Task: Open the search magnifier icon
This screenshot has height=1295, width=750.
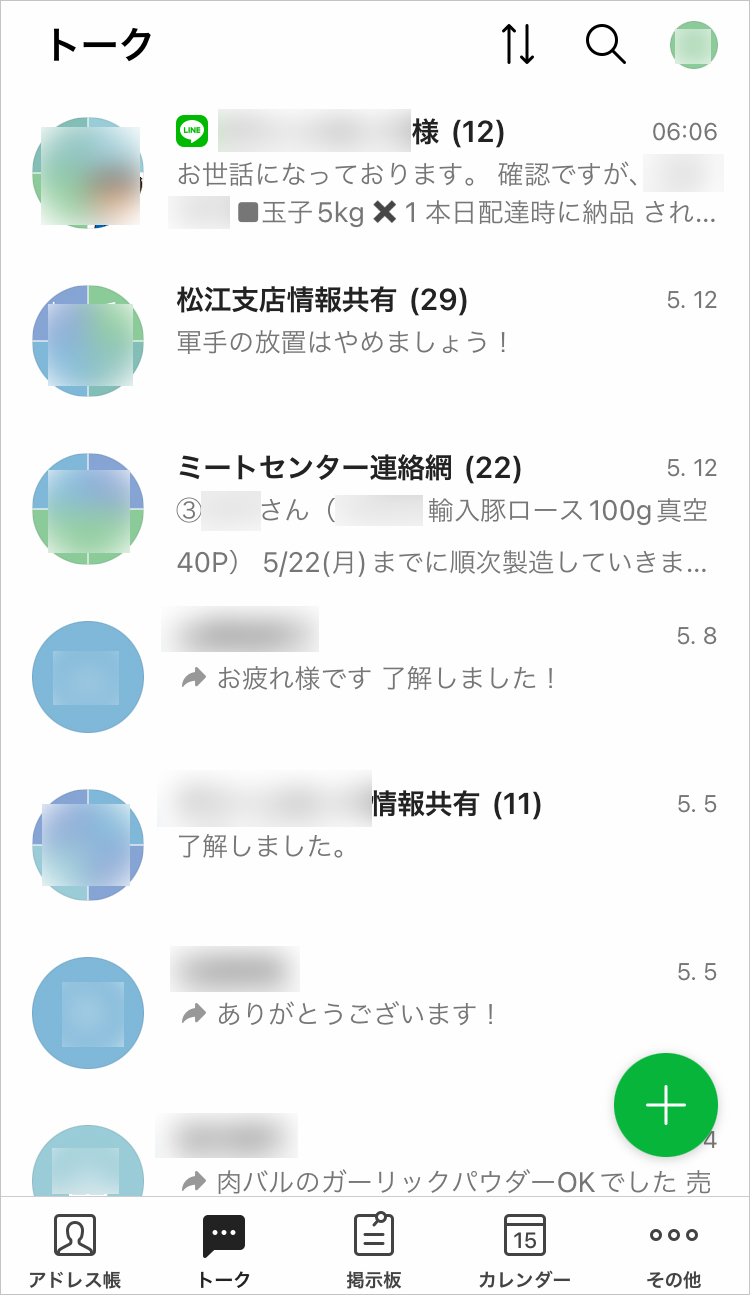Action: (x=605, y=45)
